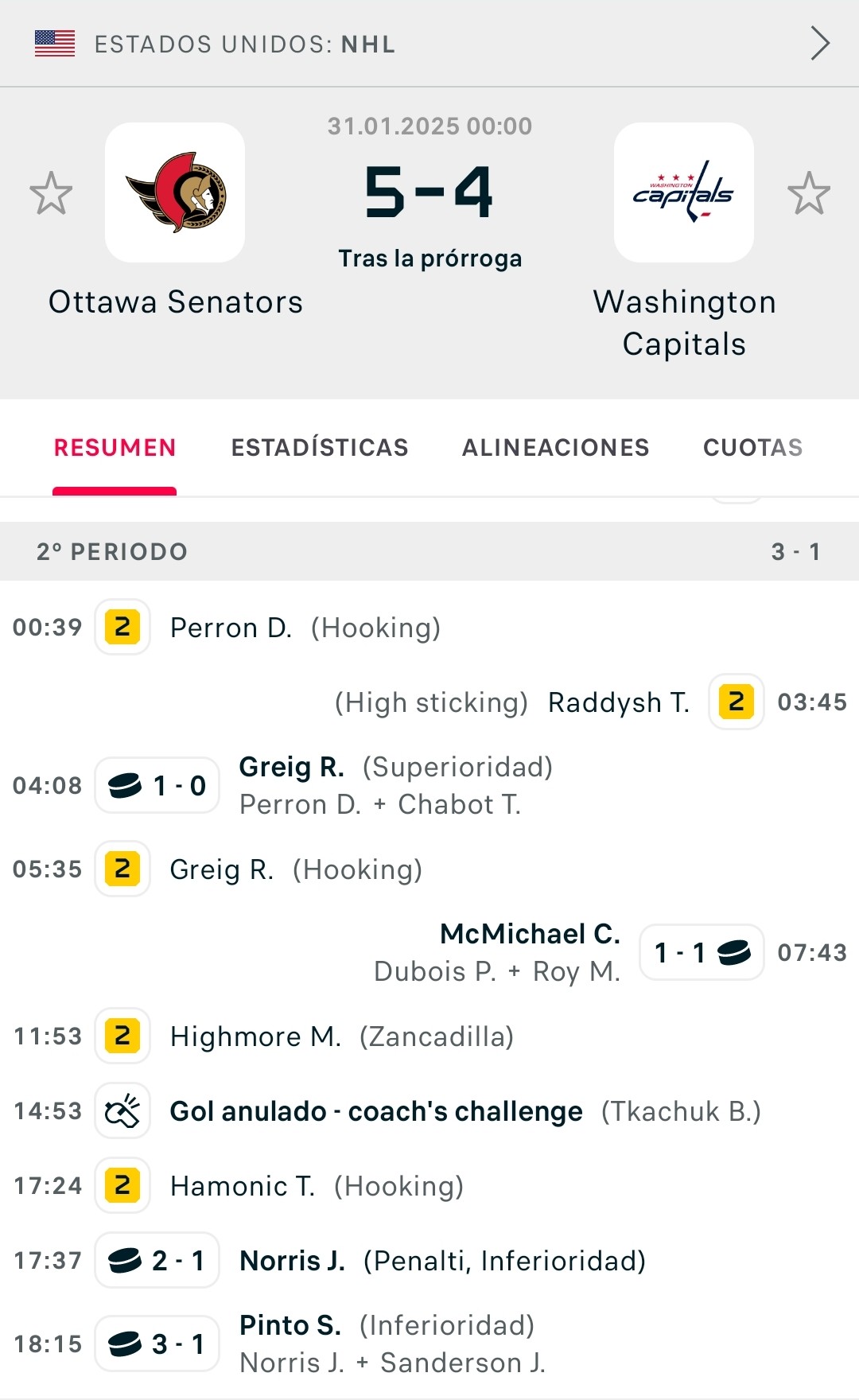Open the Cuotas tab

pos(753,448)
